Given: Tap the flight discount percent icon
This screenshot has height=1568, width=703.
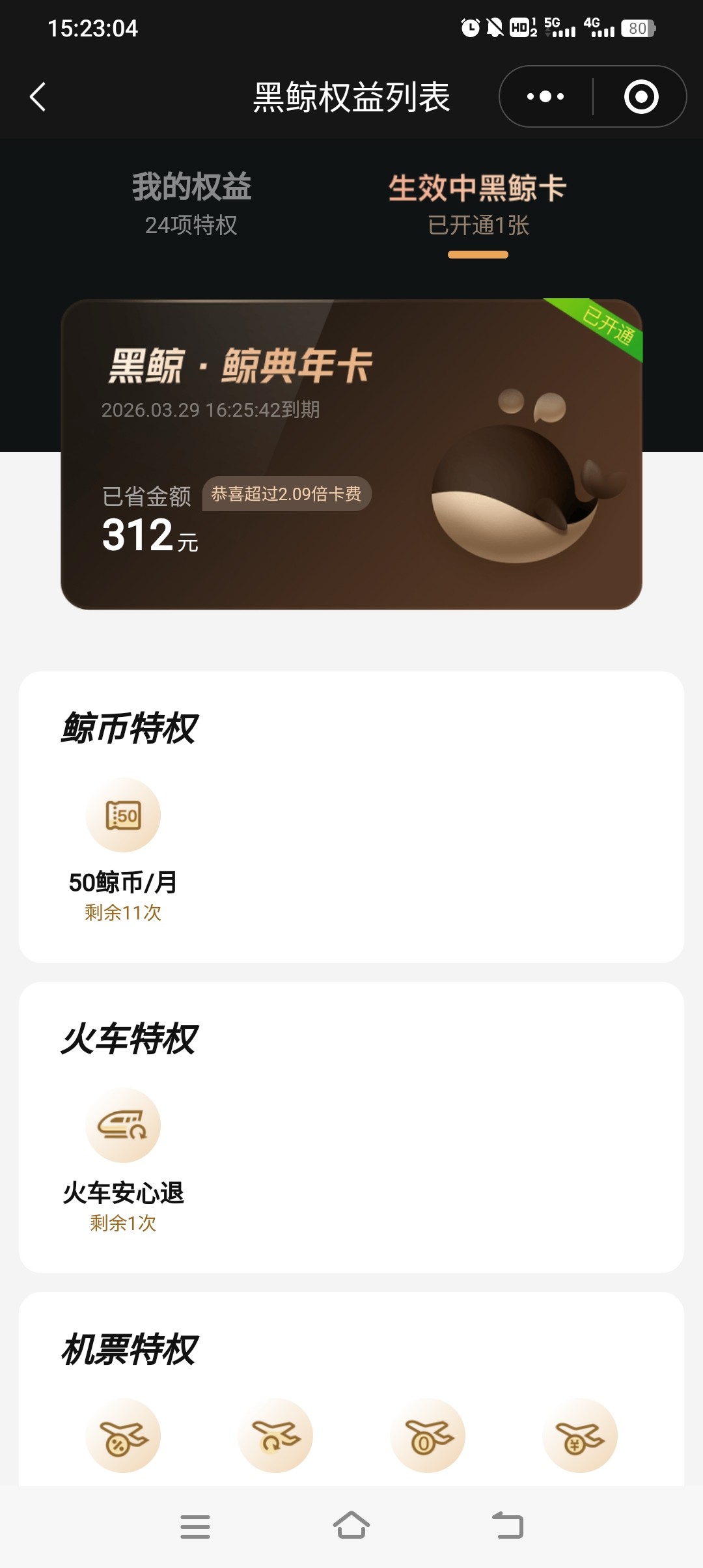Looking at the screenshot, I should point(123,1435).
